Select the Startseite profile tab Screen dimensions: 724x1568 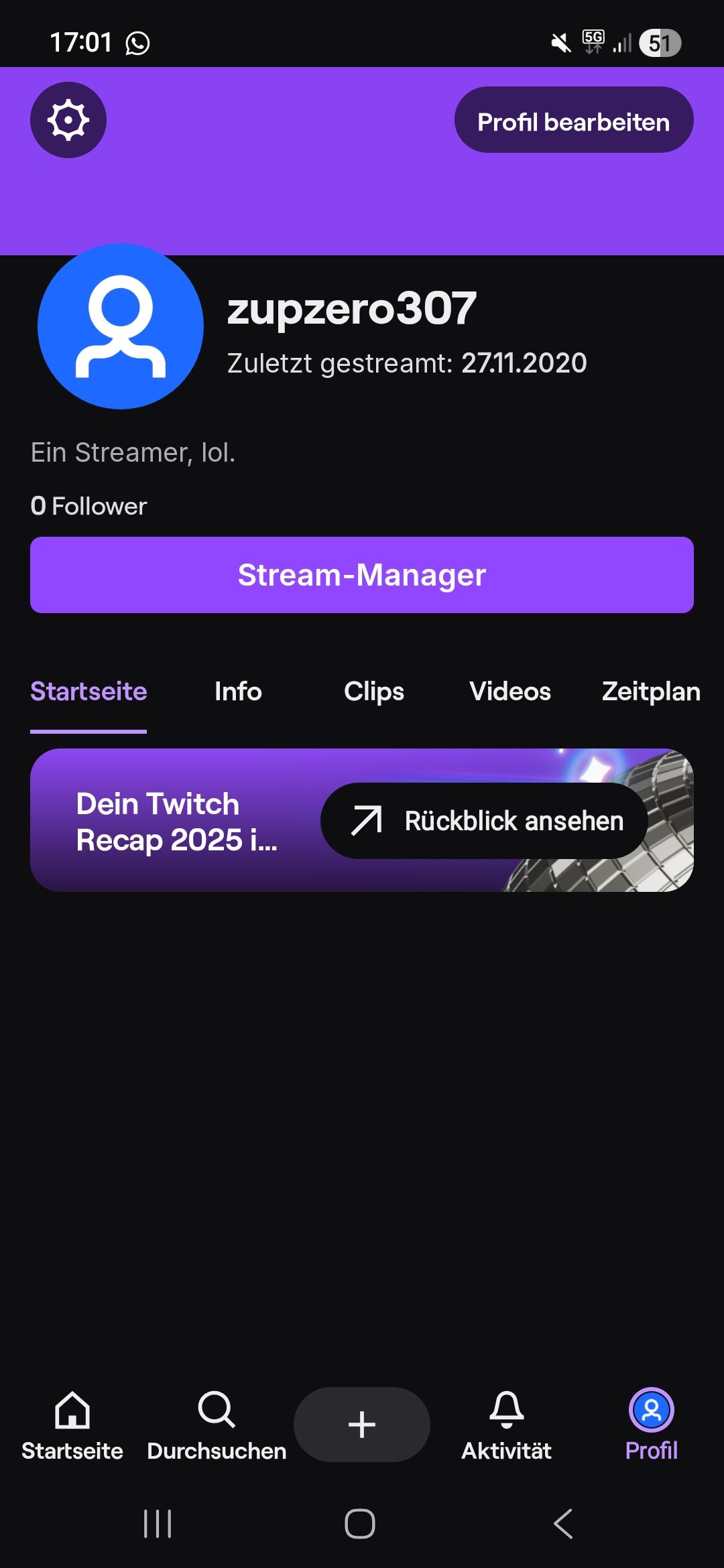88,692
